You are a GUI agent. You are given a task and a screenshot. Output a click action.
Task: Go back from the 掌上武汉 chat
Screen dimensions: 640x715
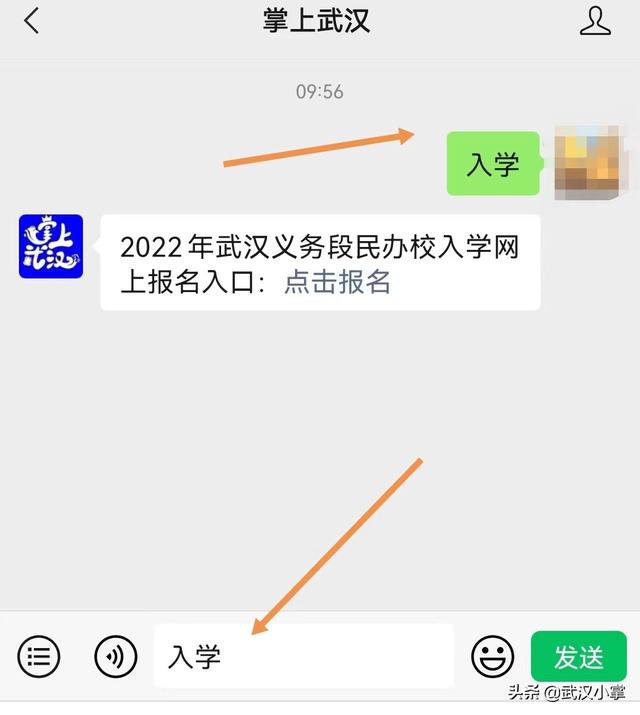[x=32, y=21]
